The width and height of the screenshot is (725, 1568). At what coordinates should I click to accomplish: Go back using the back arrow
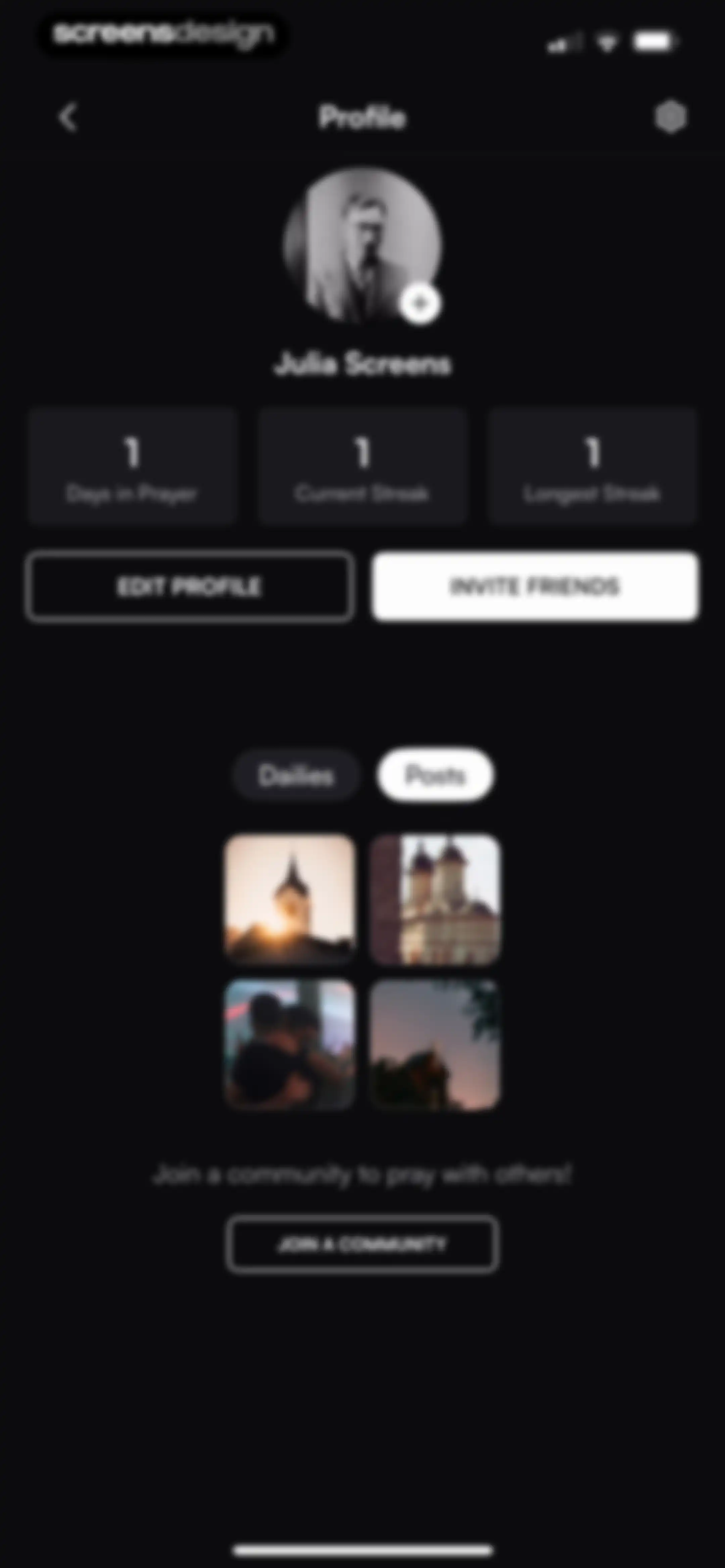[x=68, y=117]
